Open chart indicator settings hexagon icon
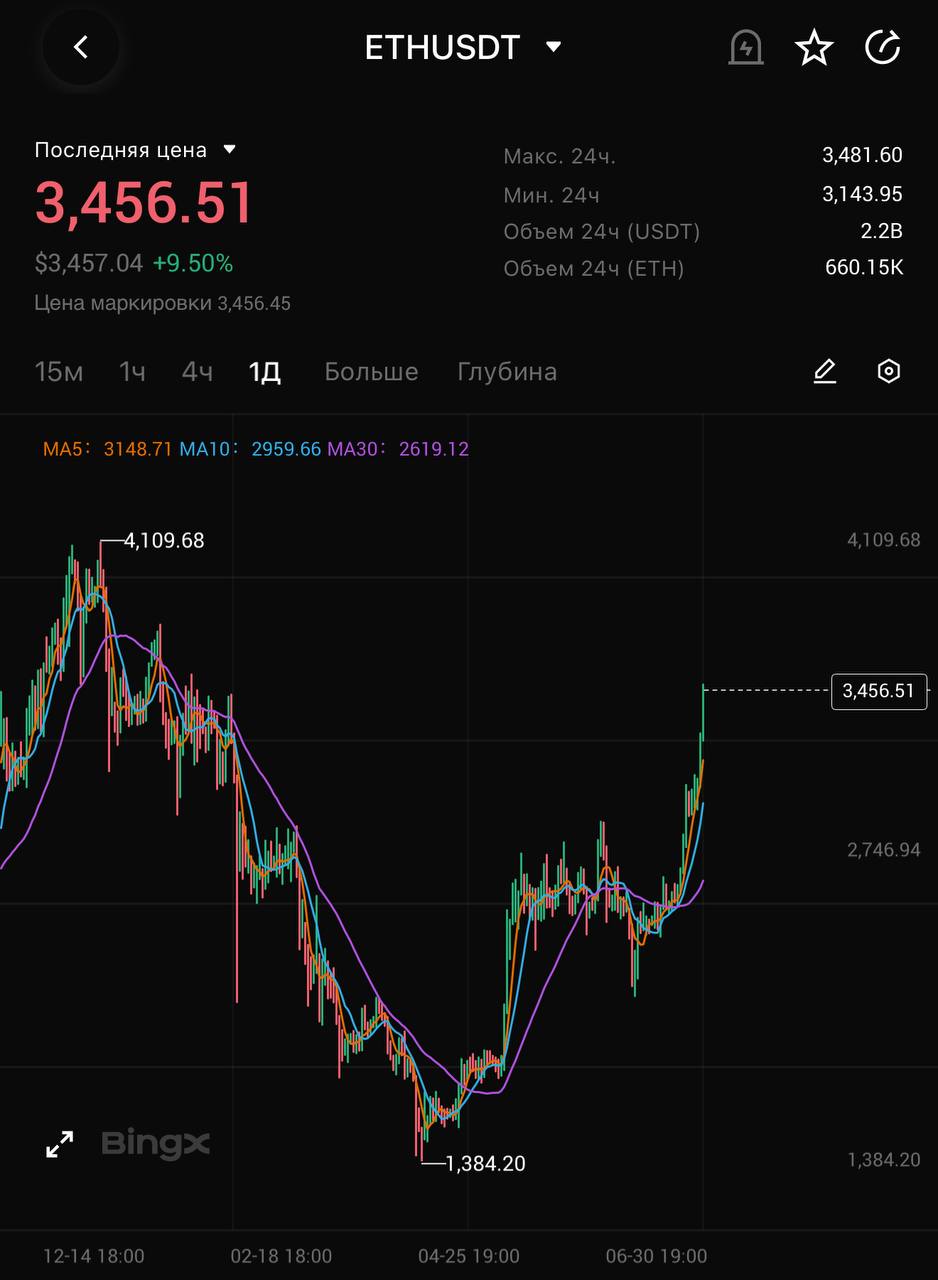The height and width of the screenshot is (1280, 938). point(888,372)
